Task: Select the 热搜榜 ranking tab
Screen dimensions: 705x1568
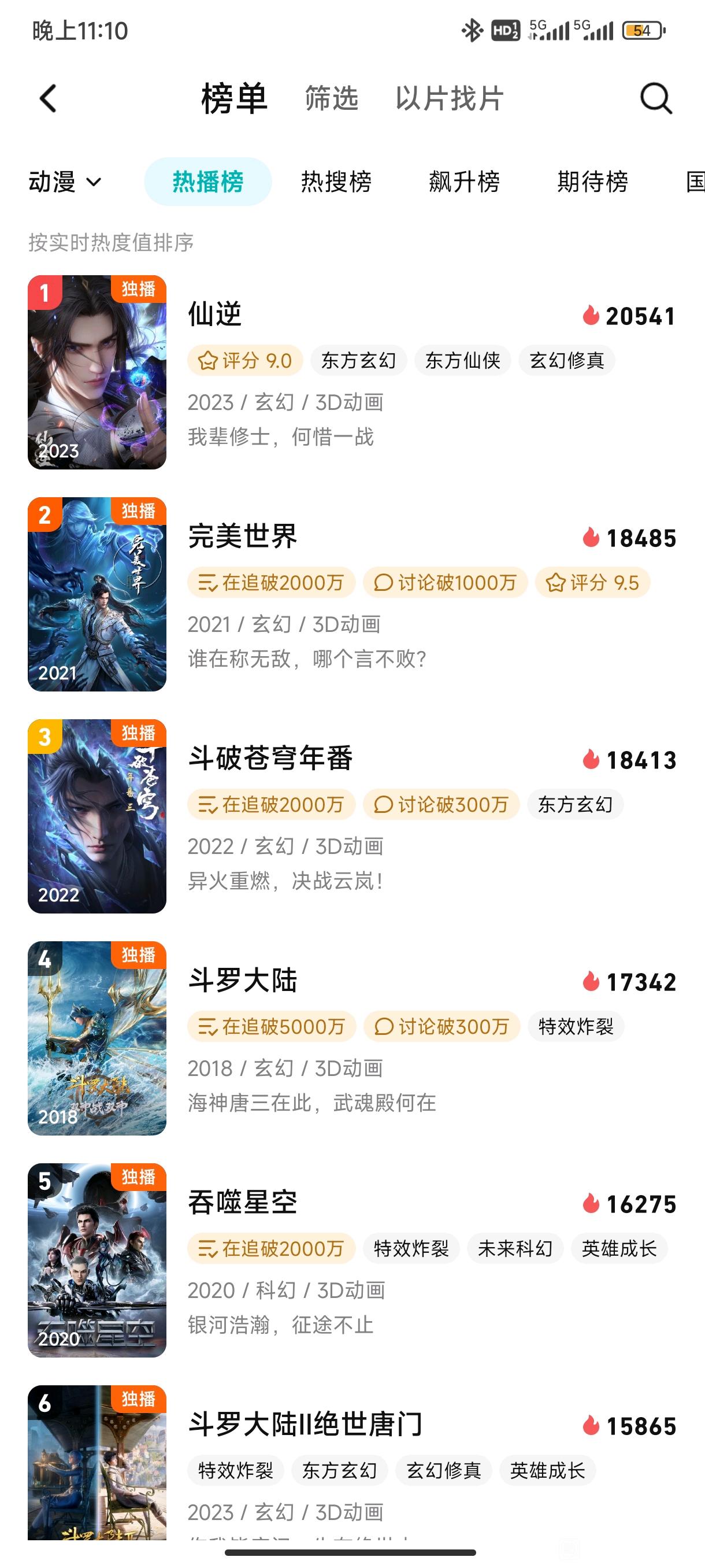Action: 336,182
